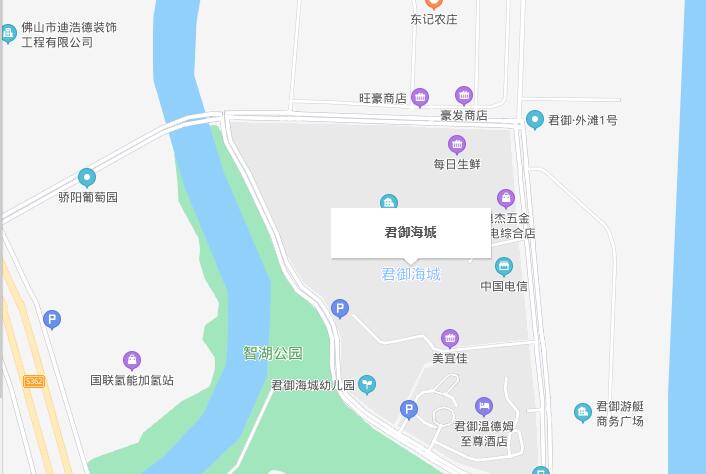Image resolution: width=706 pixels, height=474 pixels.
Task: Open the 骄阳葡萄园 location pin
Action: click(x=87, y=178)
